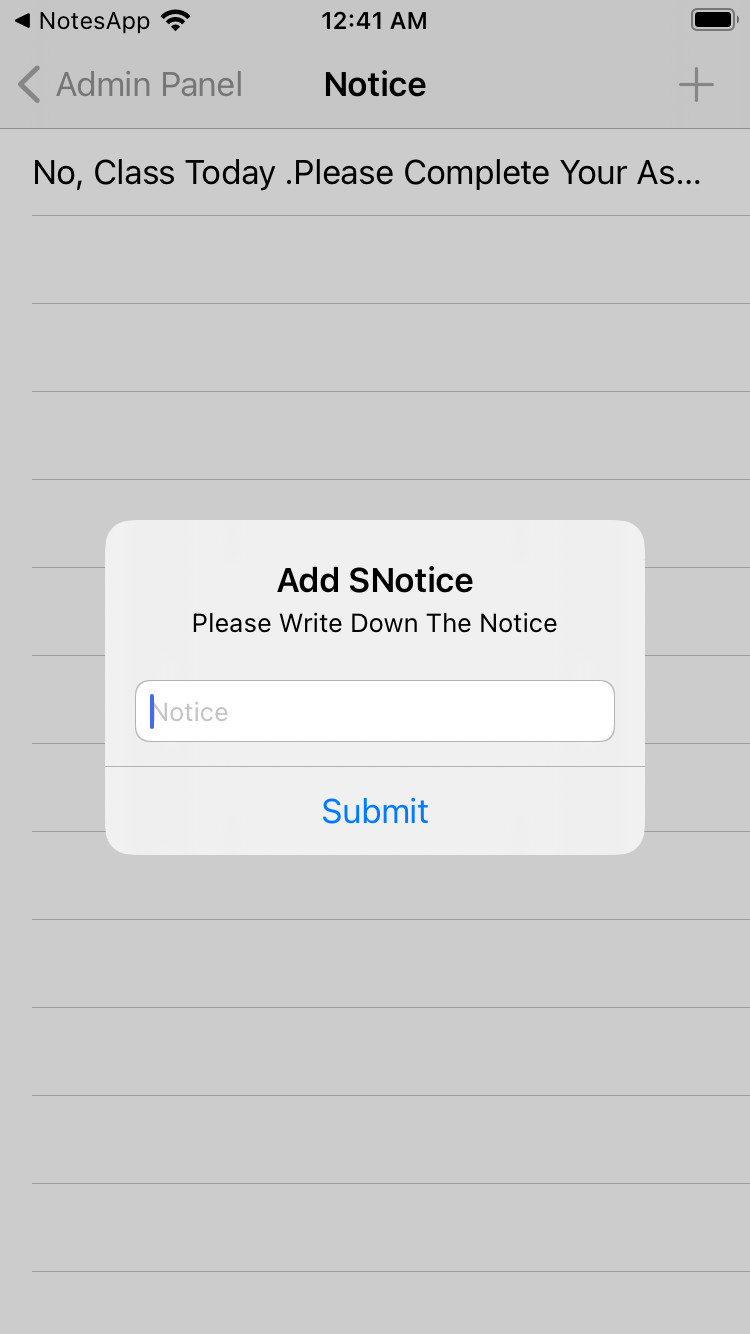Tap the empty row below the first notice
The height and width of the screenshot is (1334, 750).
pos(374,258)
